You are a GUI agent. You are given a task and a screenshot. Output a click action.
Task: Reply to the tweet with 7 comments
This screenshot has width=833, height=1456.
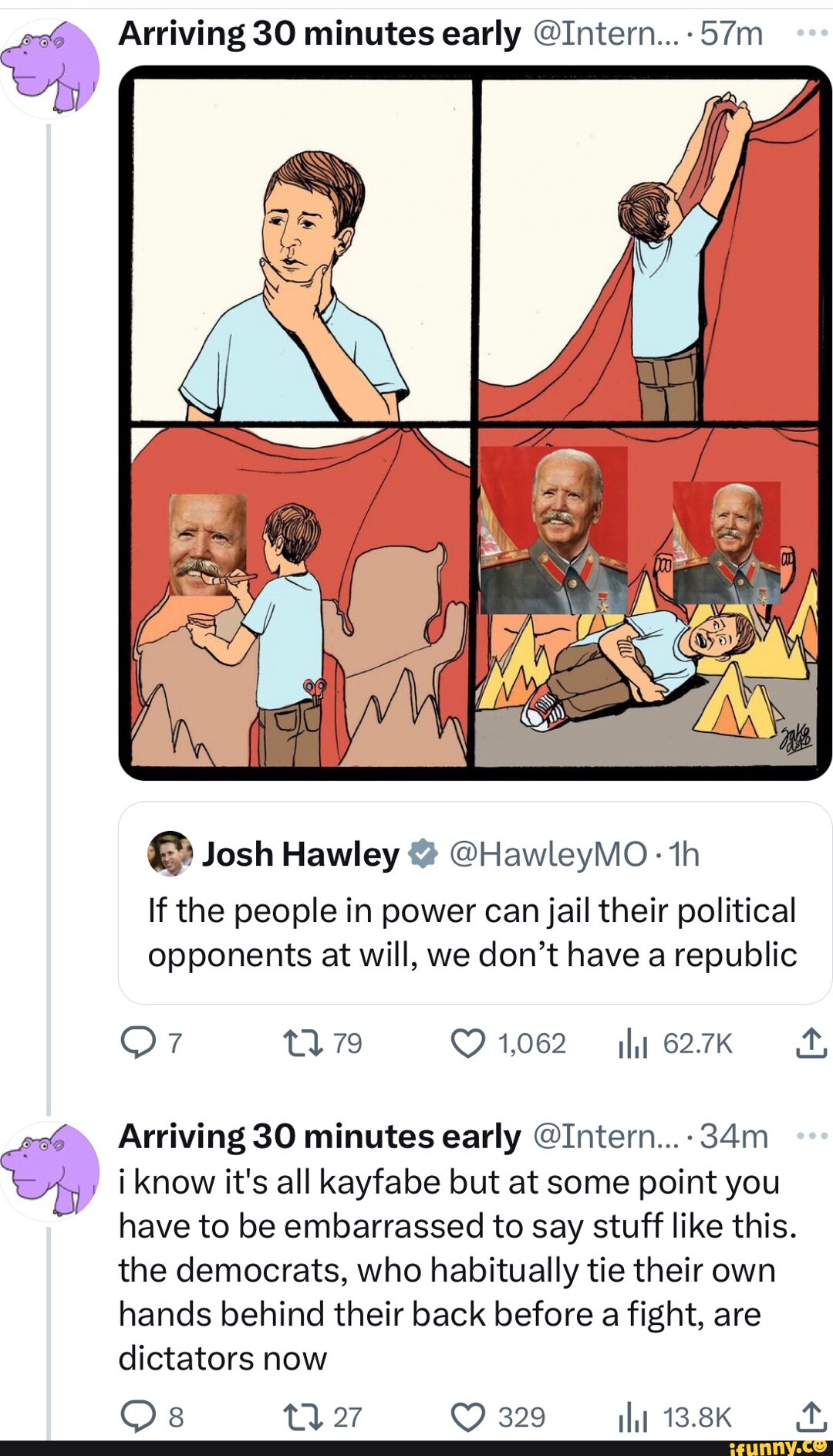click(139, 1043)
